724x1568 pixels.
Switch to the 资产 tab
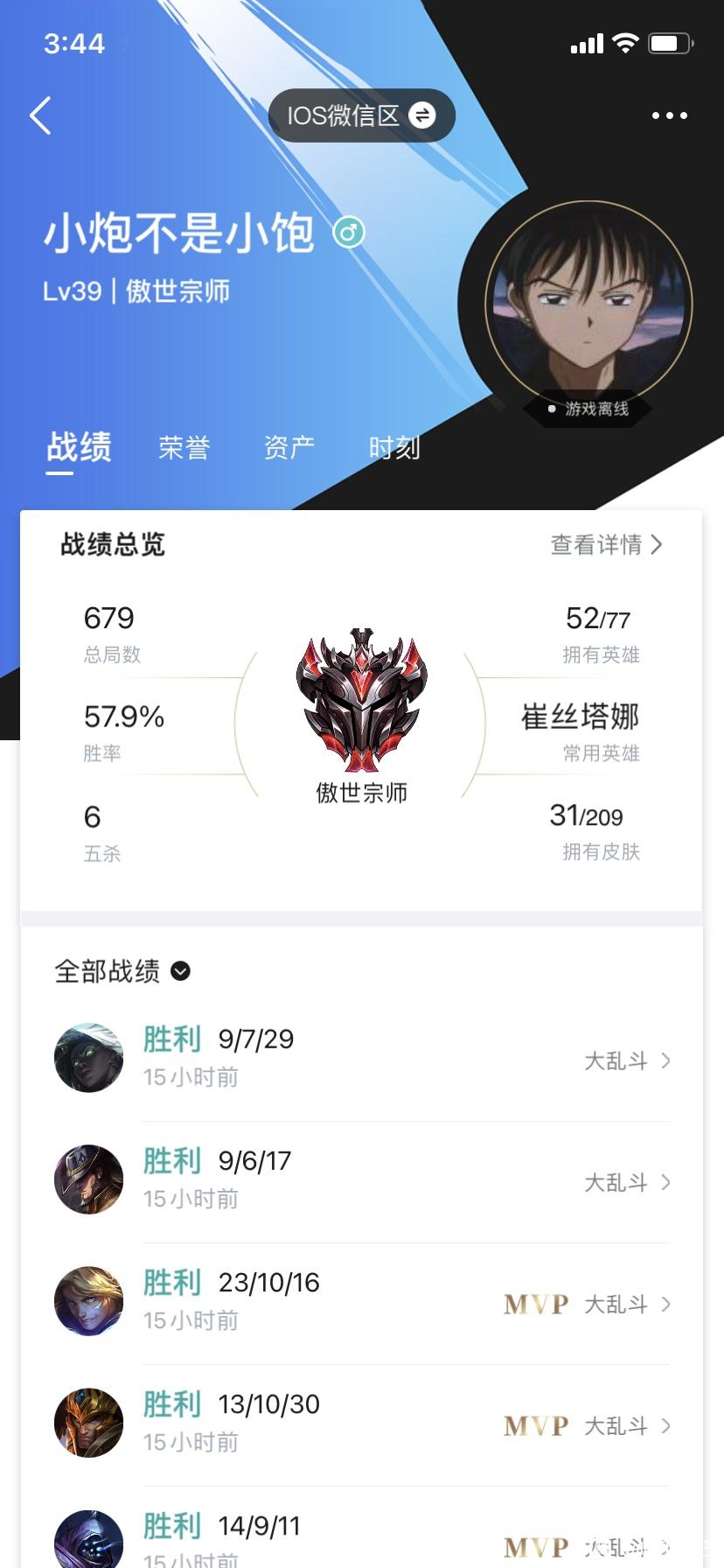click(x=289, y=448)
